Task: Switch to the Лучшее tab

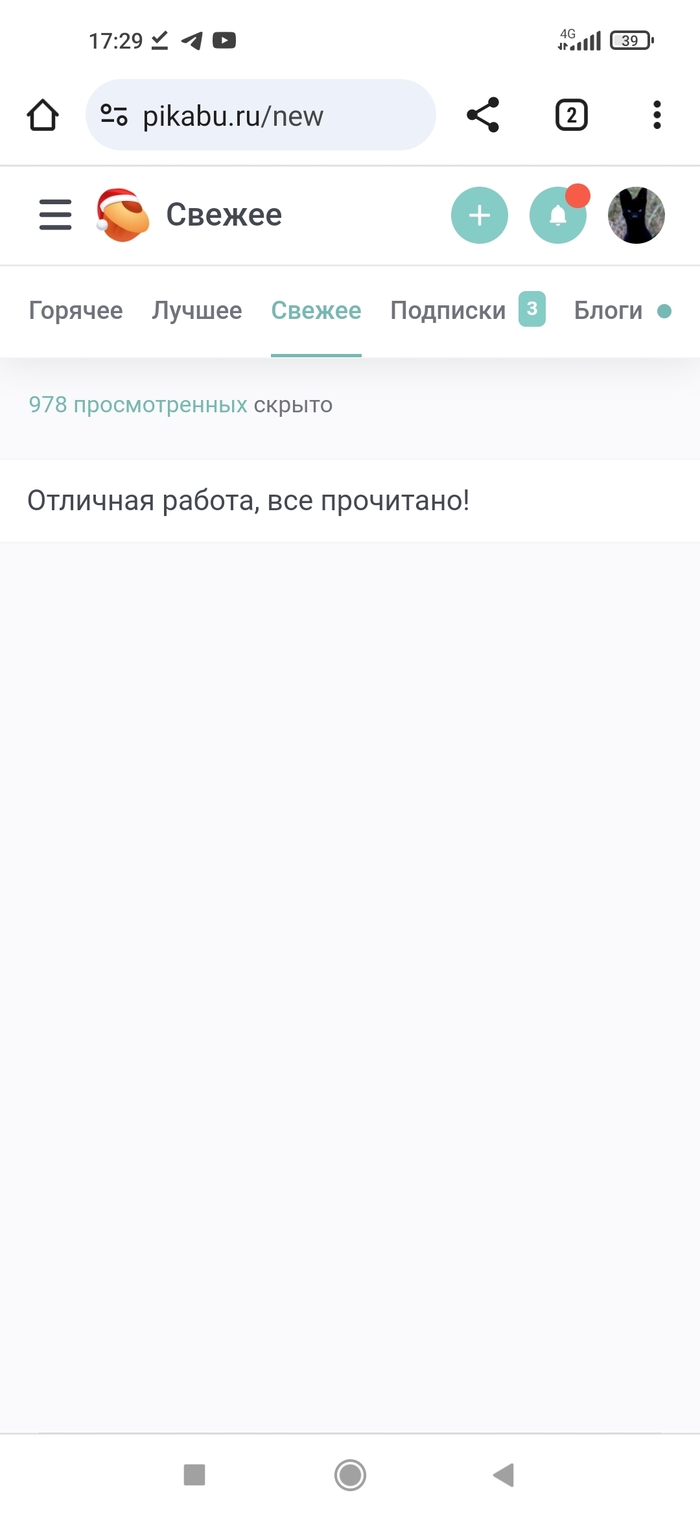Action: (197, 311)
